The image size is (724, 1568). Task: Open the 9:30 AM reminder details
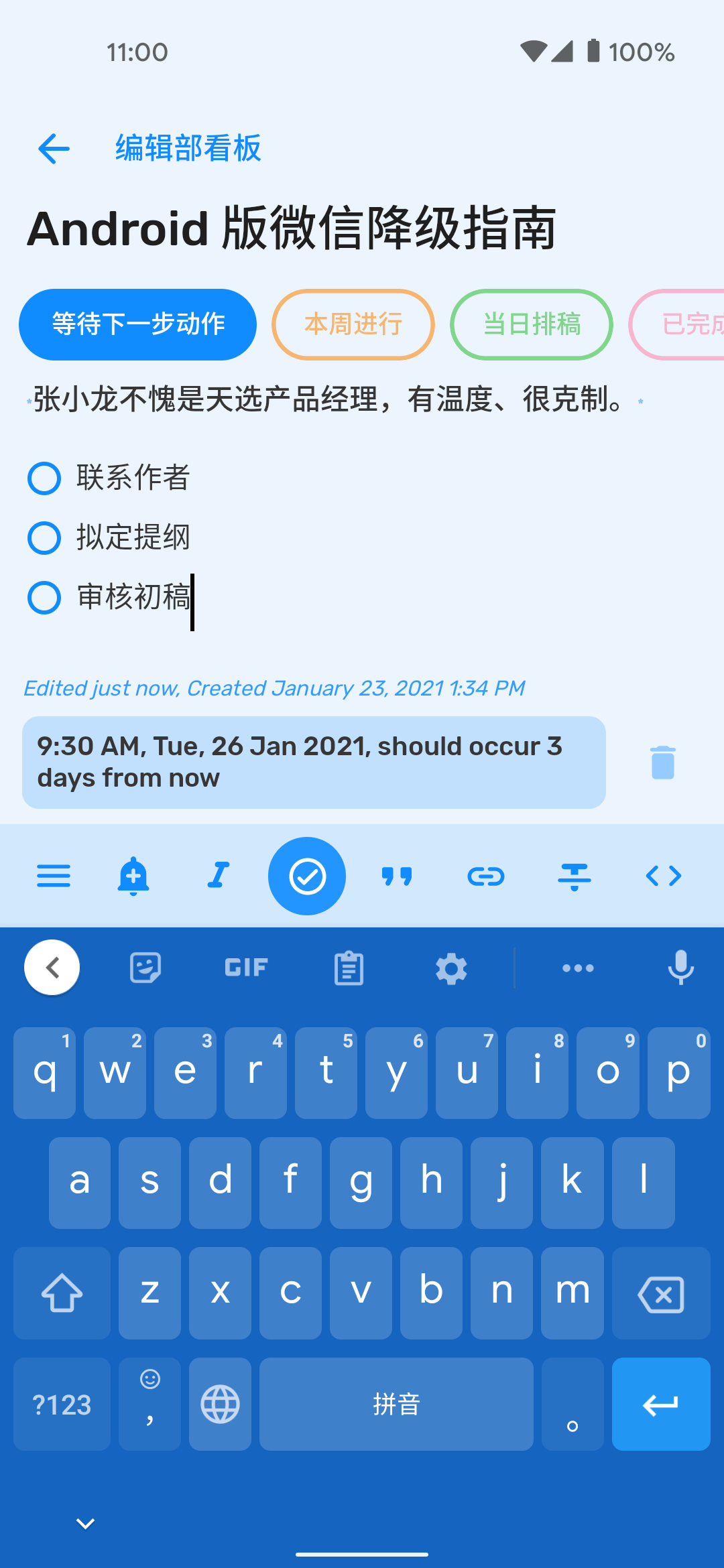(x=314, y=763)
